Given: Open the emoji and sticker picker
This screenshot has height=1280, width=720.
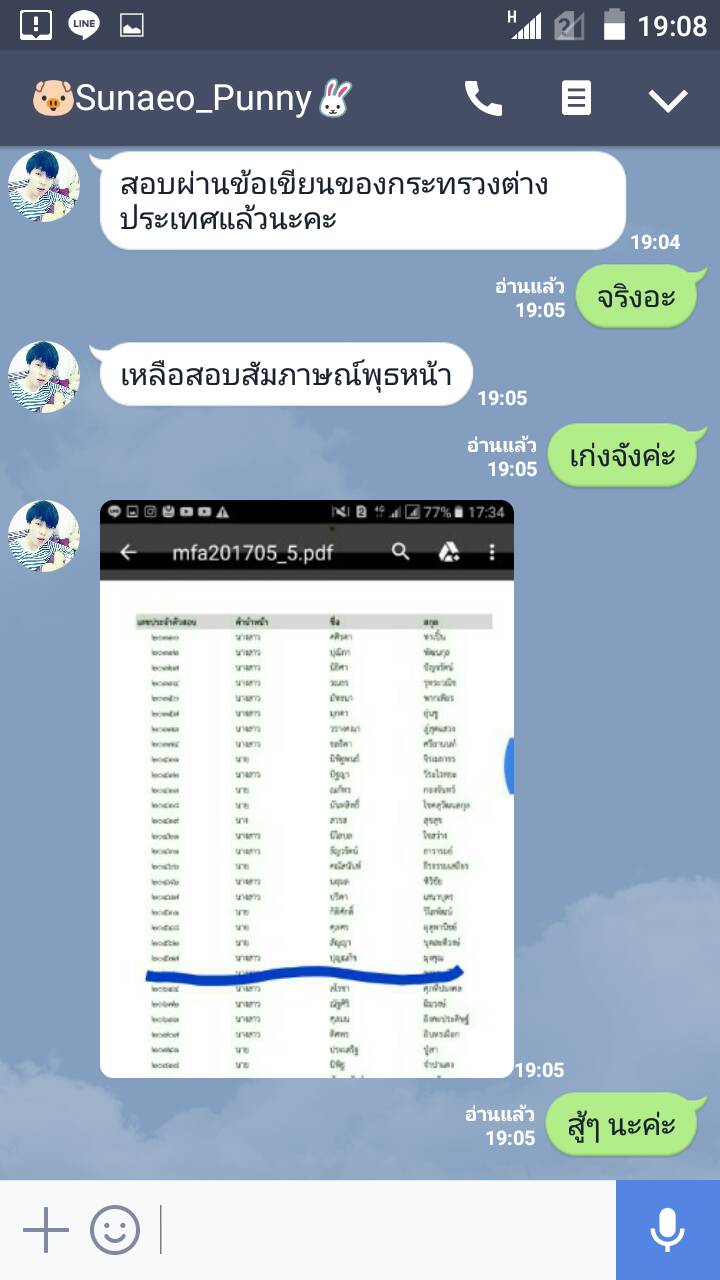Looking at the screenshot, I should [x=115, y=1230].
